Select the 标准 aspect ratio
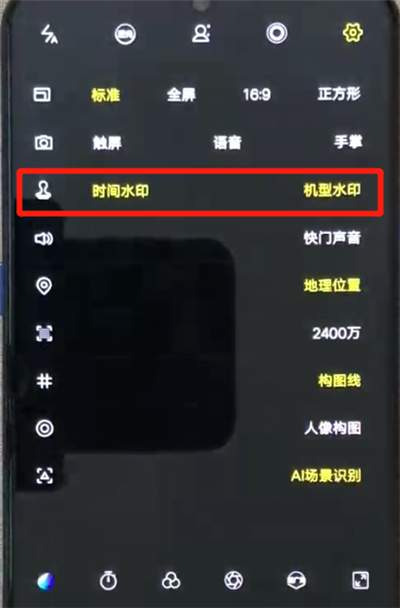 pos(105,95)
